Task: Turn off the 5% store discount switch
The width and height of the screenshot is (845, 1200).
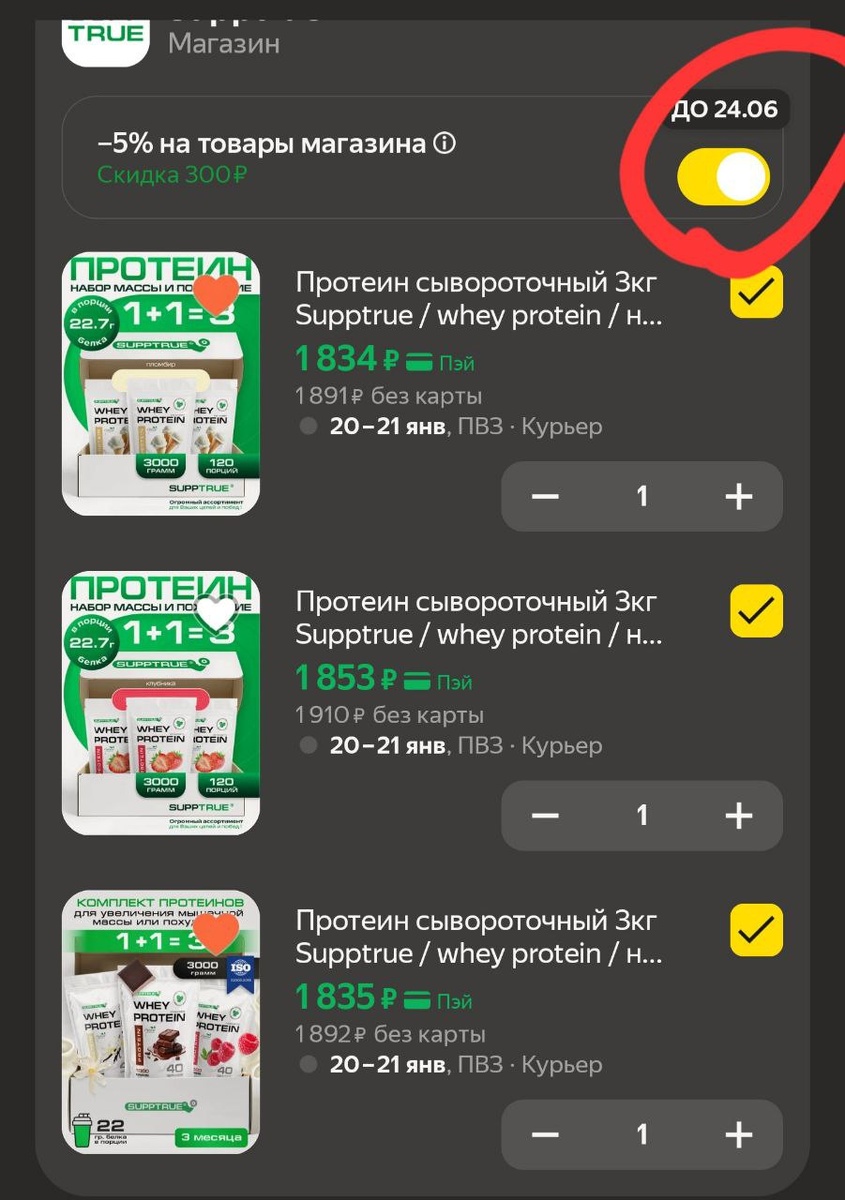Action: [x=723, y=178]
